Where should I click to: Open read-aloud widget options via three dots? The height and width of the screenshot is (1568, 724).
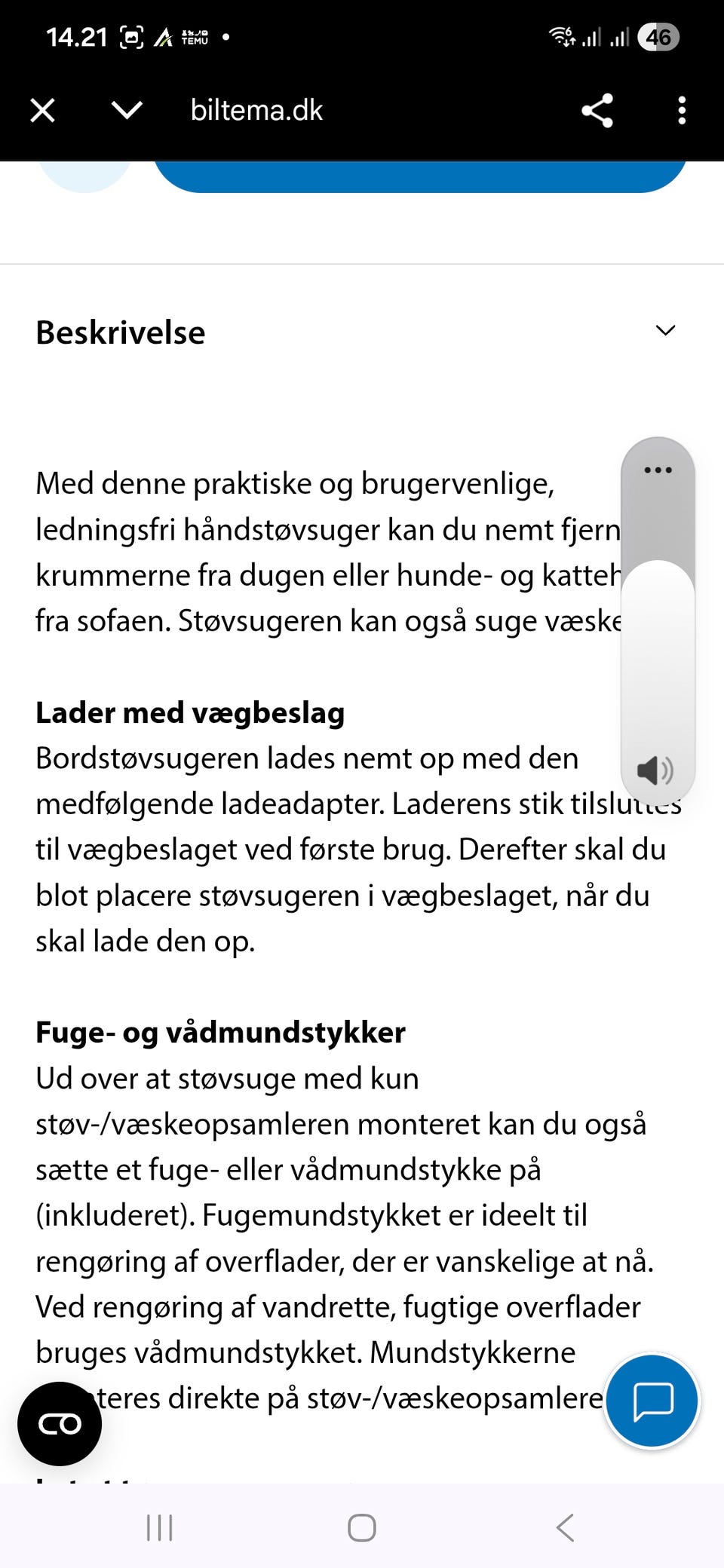point(657,469)
